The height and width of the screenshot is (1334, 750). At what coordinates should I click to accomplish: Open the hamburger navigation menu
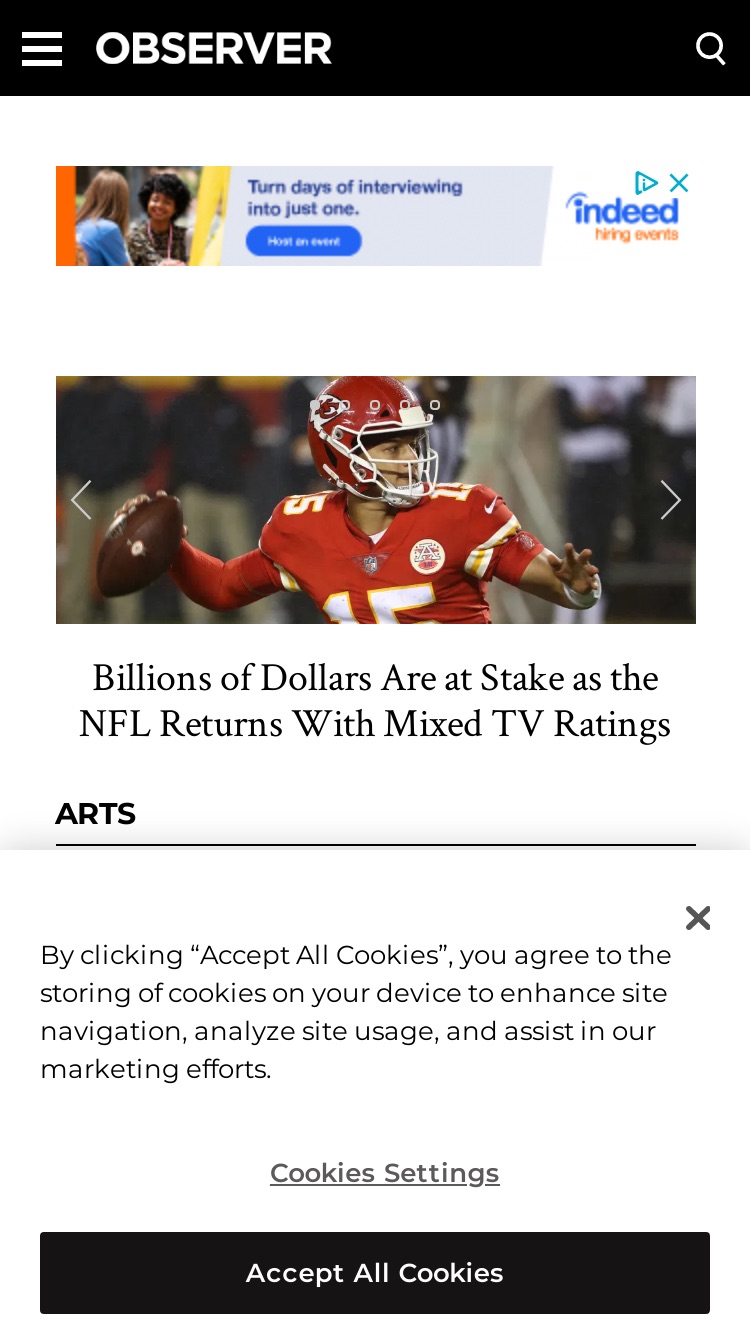coord(42,48)
